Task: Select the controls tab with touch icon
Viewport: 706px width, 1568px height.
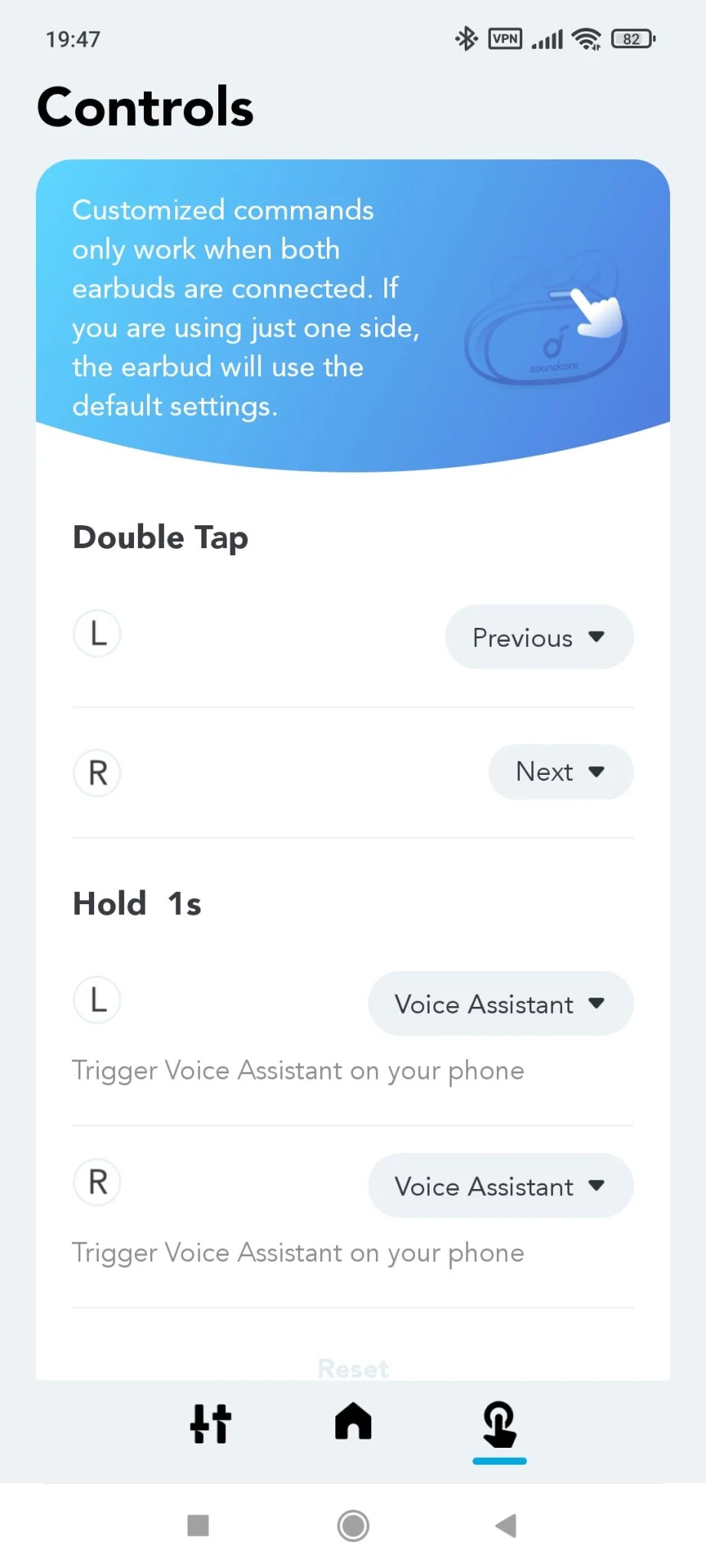Action: click(499, 1424)
